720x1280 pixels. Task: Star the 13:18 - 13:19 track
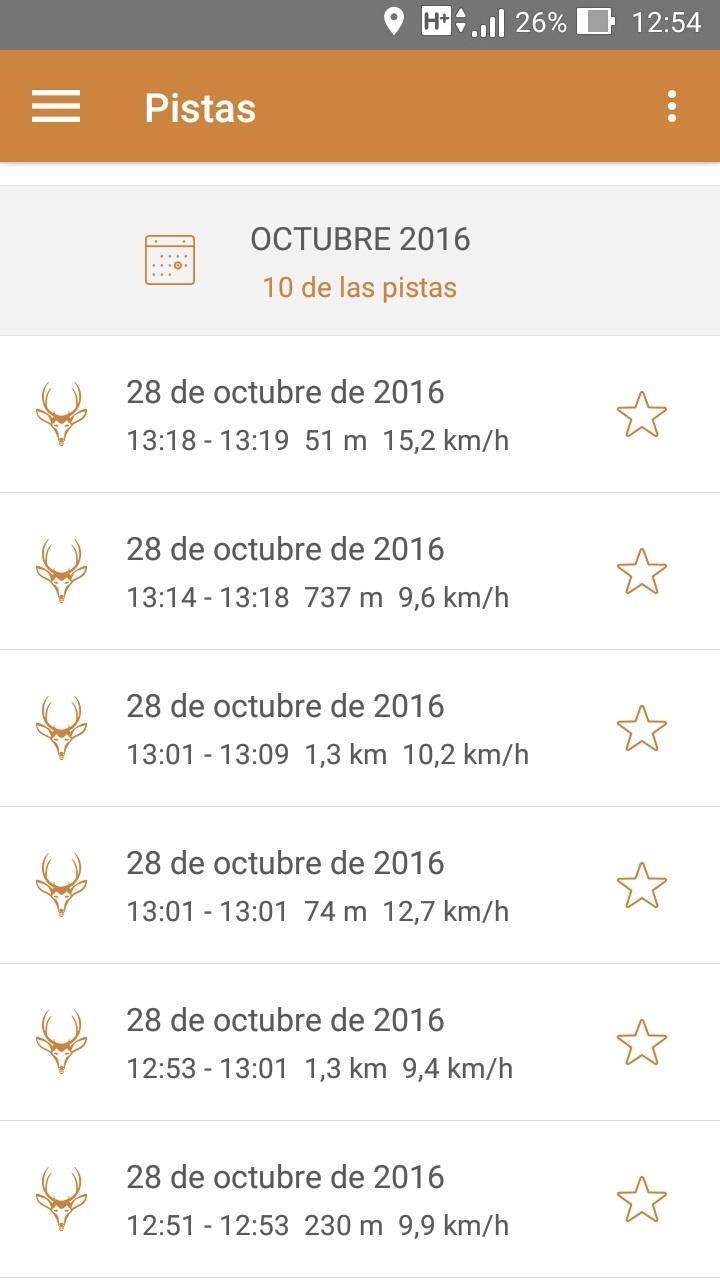click(641, 415)
